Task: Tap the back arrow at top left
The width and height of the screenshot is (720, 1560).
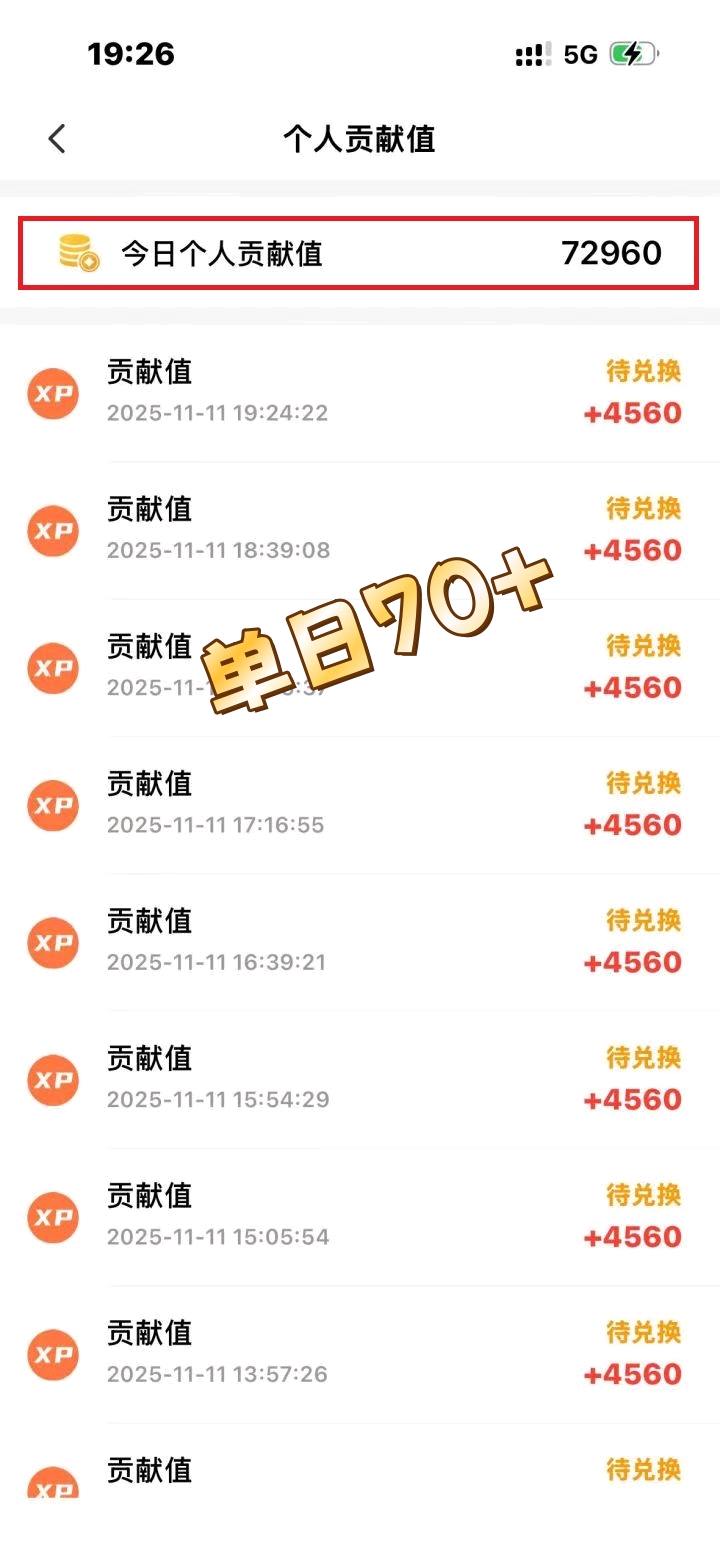Action: 57,140
